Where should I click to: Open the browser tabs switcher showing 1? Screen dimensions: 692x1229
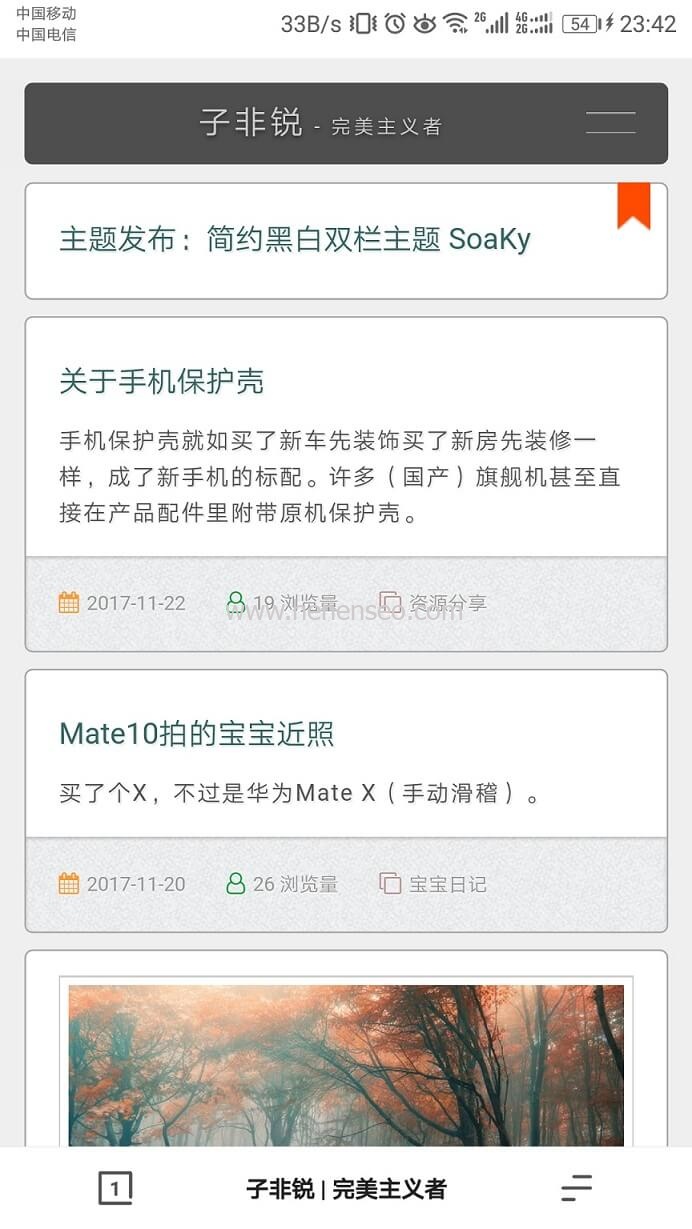pos(115,1188)
